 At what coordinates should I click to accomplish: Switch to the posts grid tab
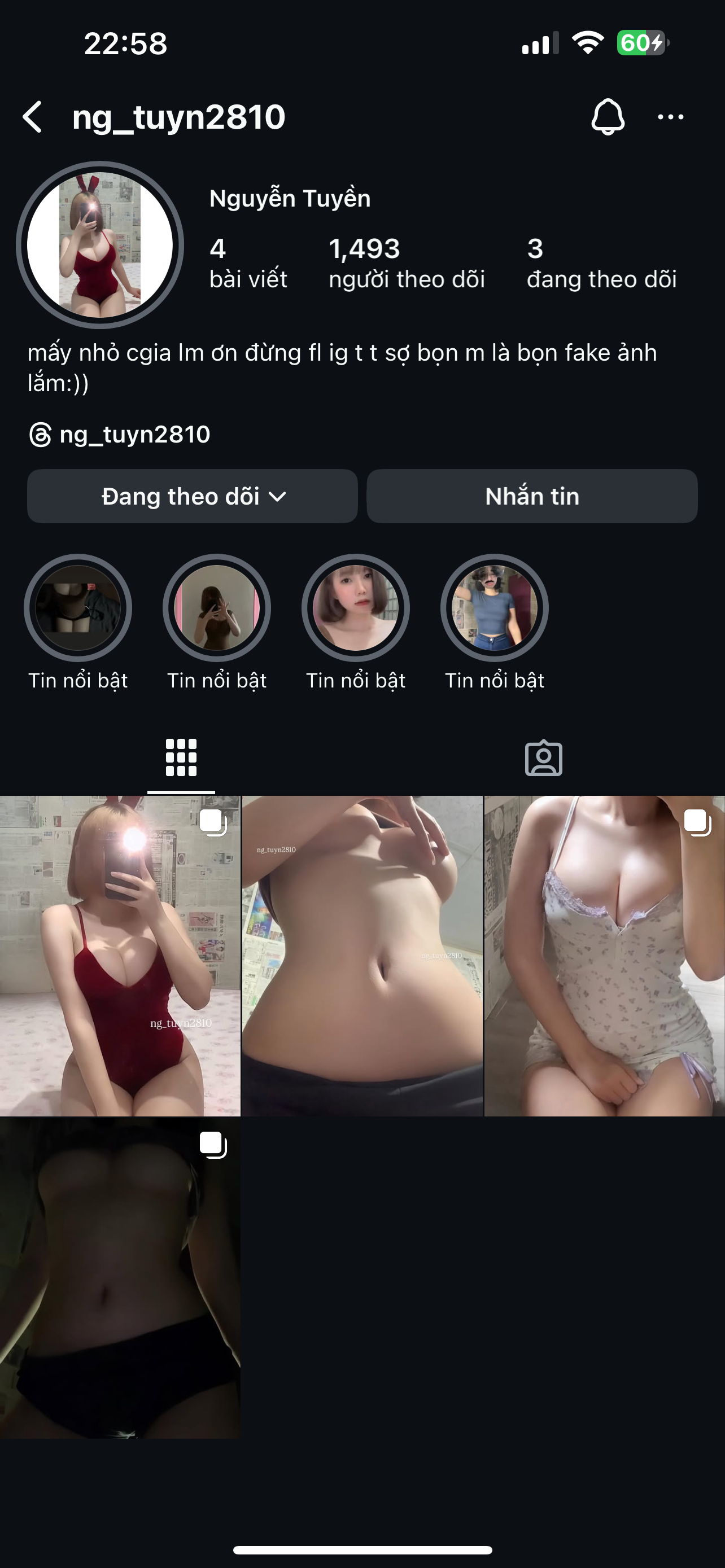tap(181, 758)
